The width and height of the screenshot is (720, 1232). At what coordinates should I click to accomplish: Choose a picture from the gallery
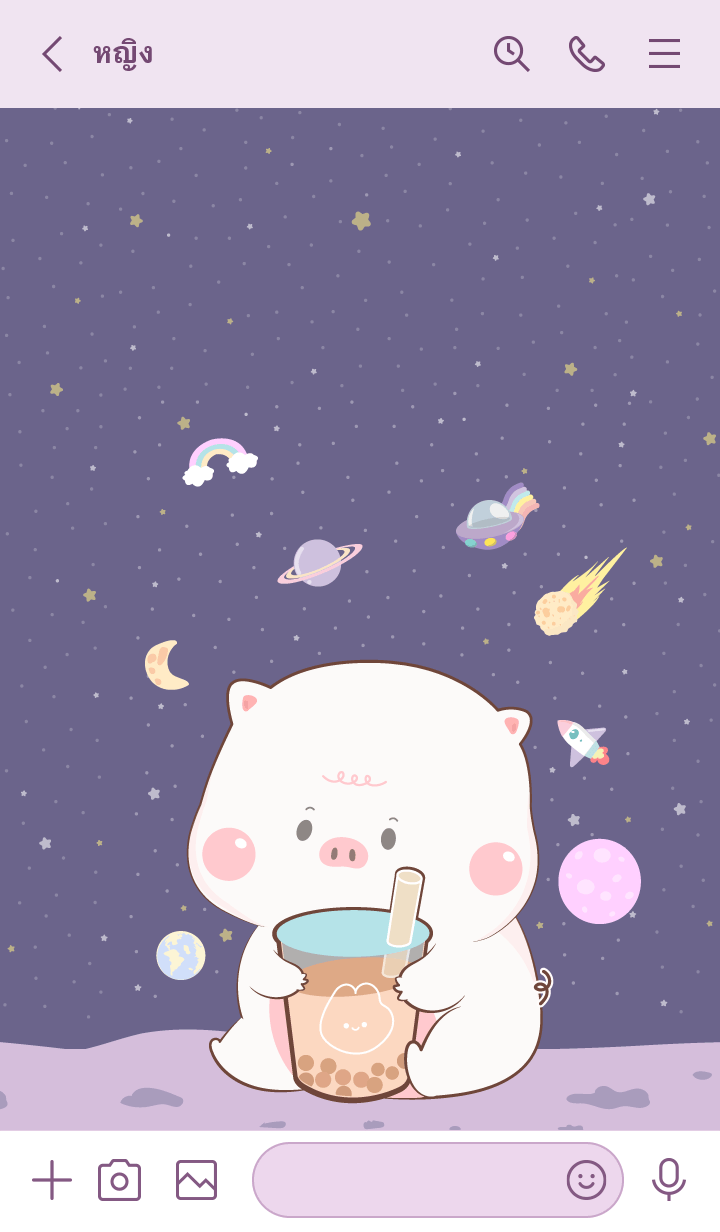coord(196,1180)
